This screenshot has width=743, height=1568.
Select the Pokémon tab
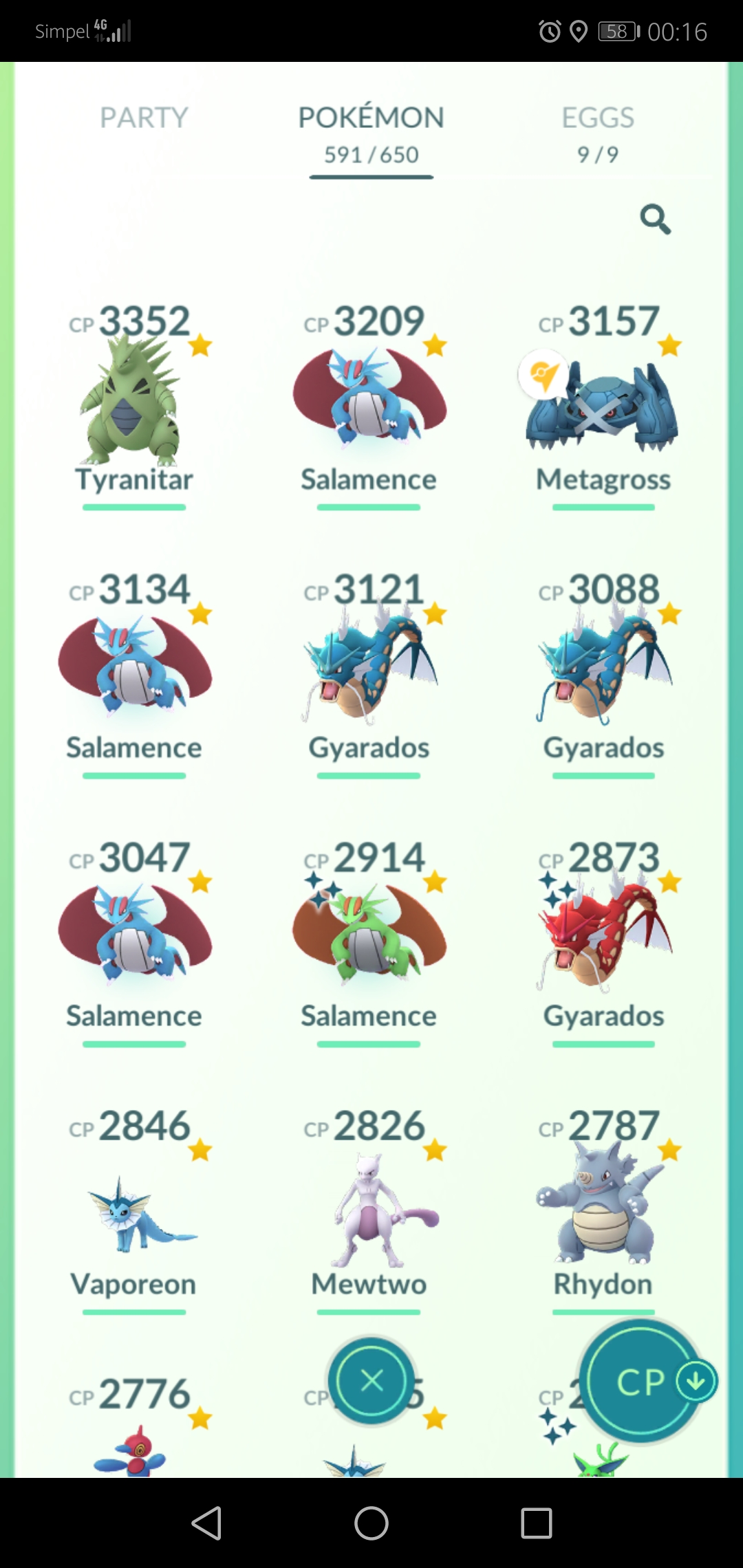371,135
